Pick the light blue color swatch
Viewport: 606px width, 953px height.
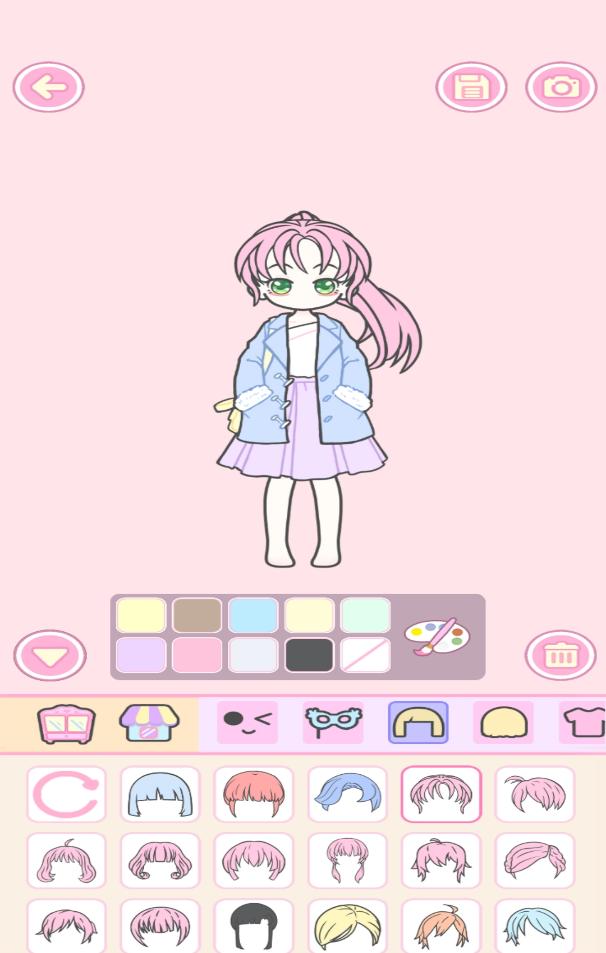pyautogui.click(x=253, y=616)
